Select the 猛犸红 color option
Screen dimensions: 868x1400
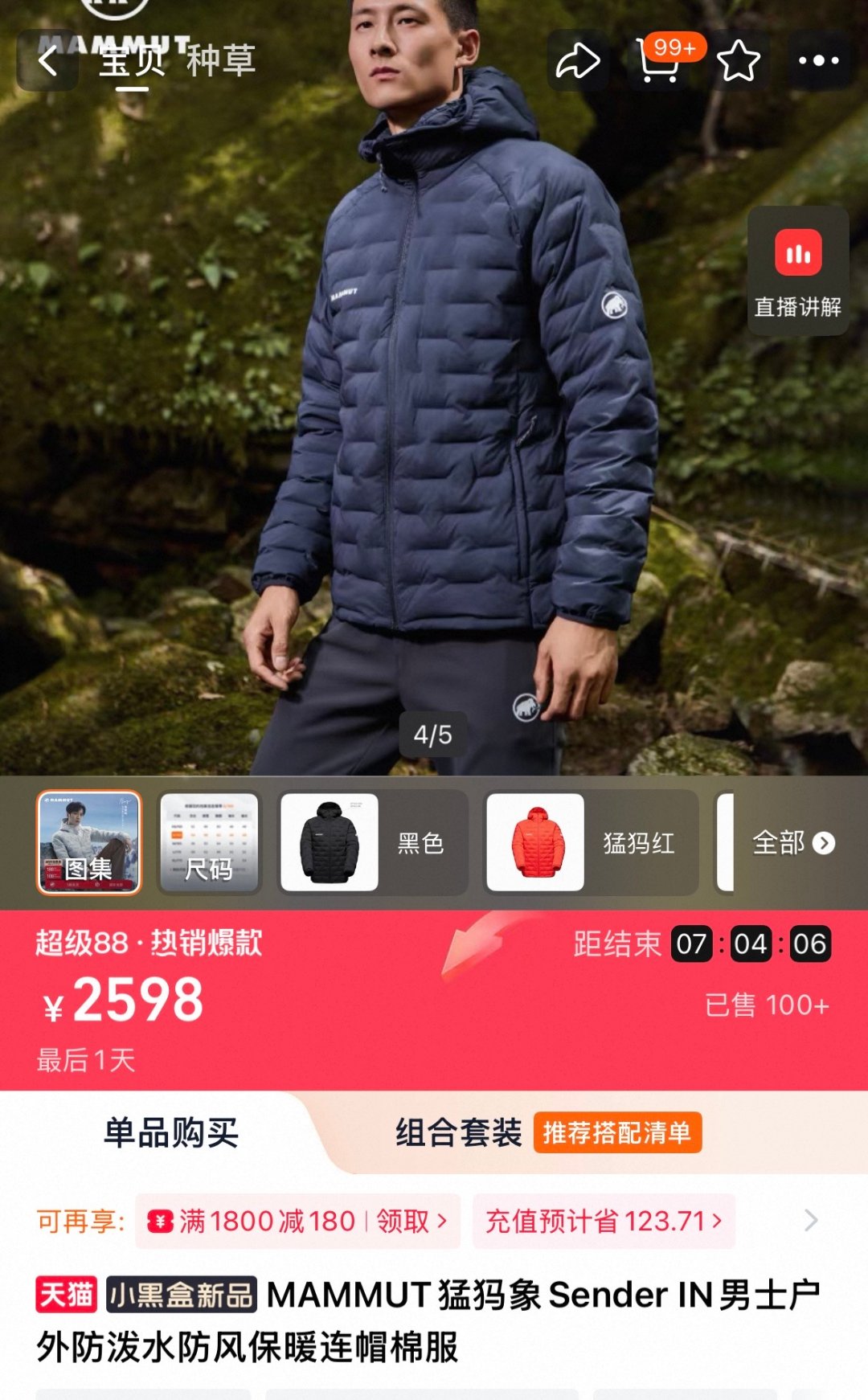pyautogui.click(x=591, y=842)
